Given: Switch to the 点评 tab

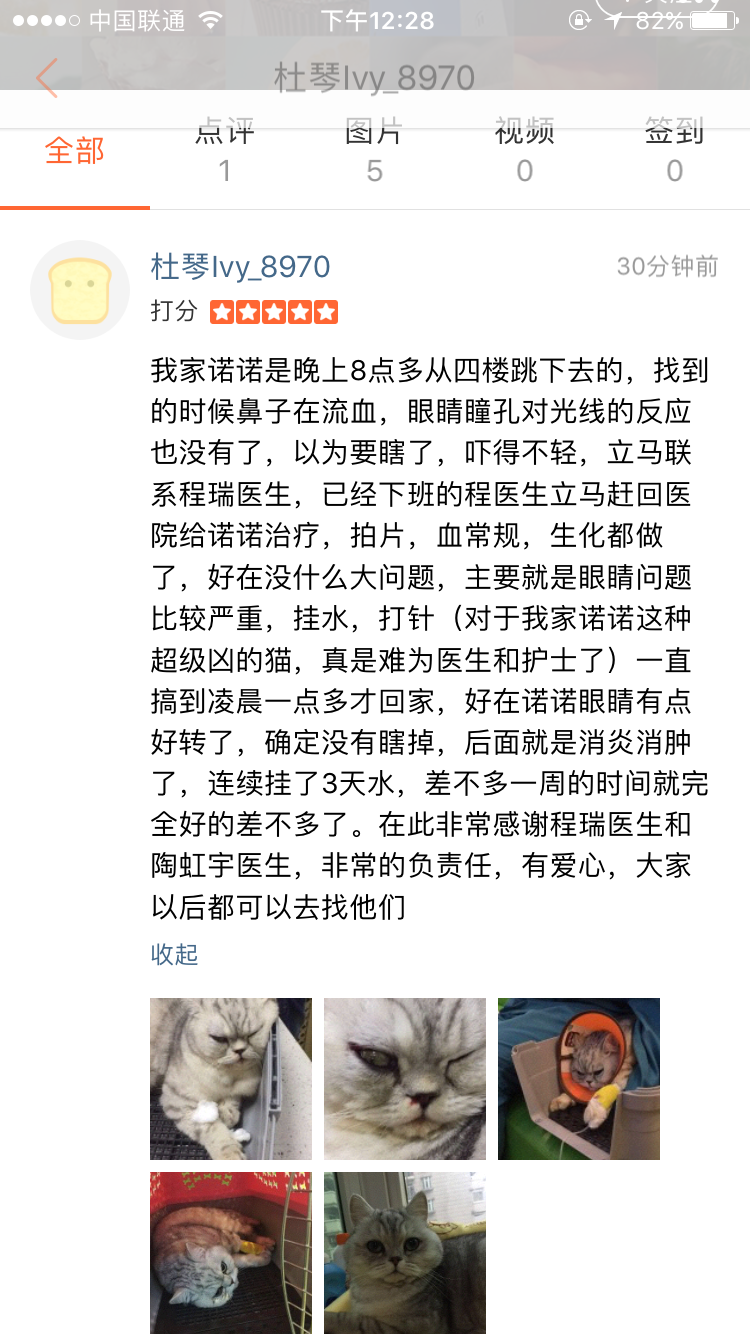Looking at the screenshot, I should pyautogui.click(x=225, y=150).
